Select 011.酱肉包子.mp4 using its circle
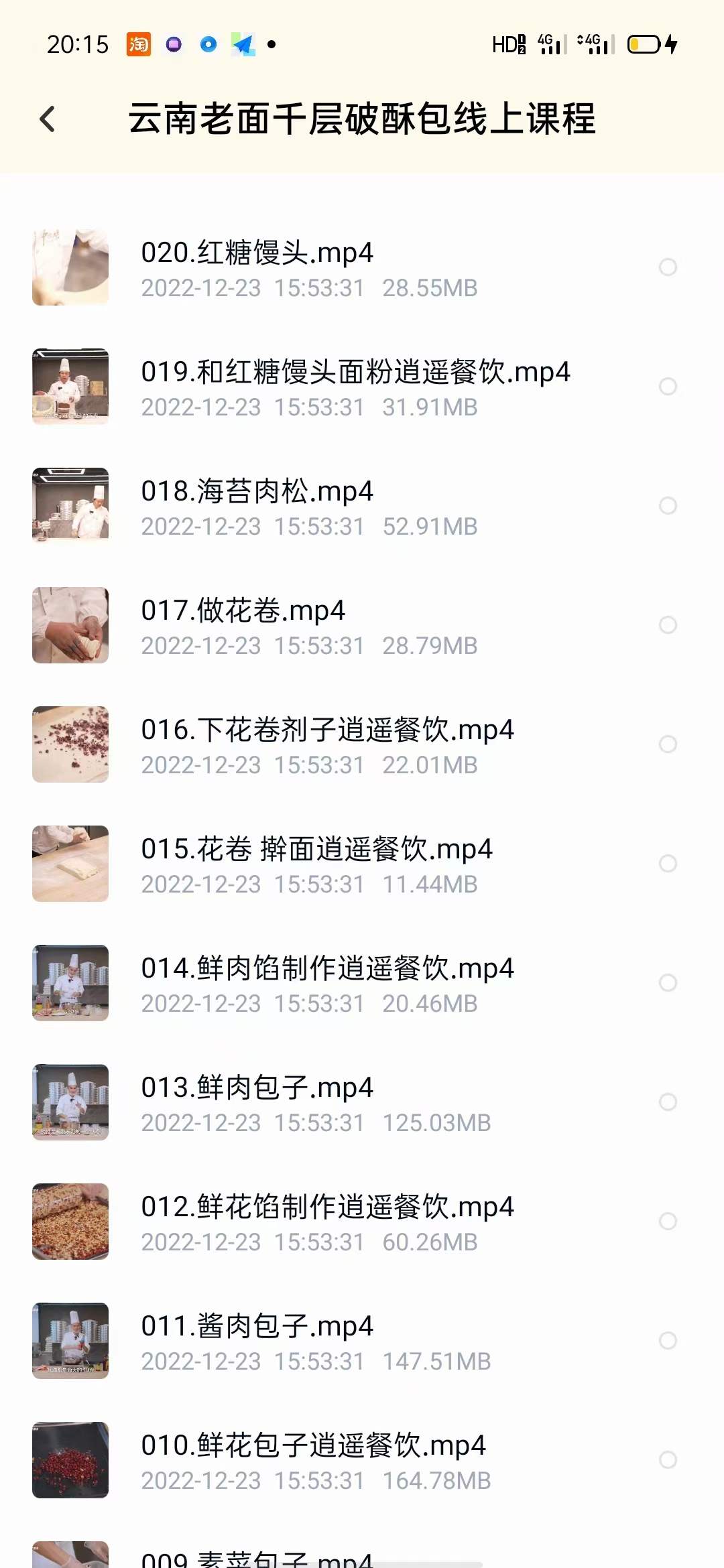 pos(668,1341)
